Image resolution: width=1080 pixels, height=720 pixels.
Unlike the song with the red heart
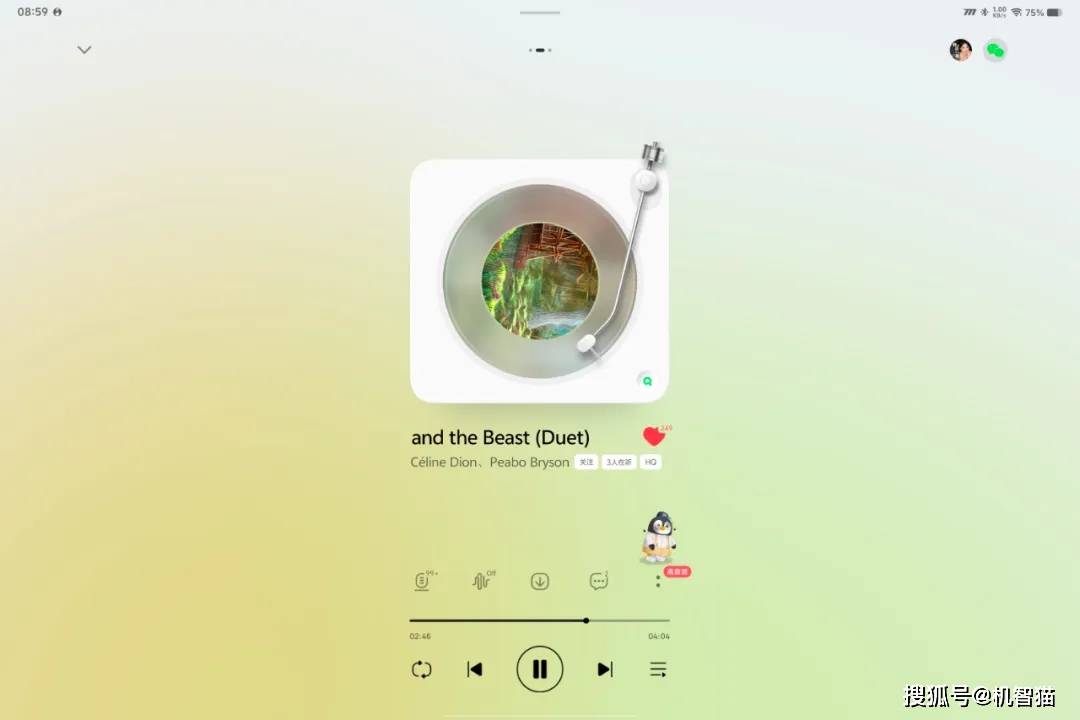click(654, 436)
